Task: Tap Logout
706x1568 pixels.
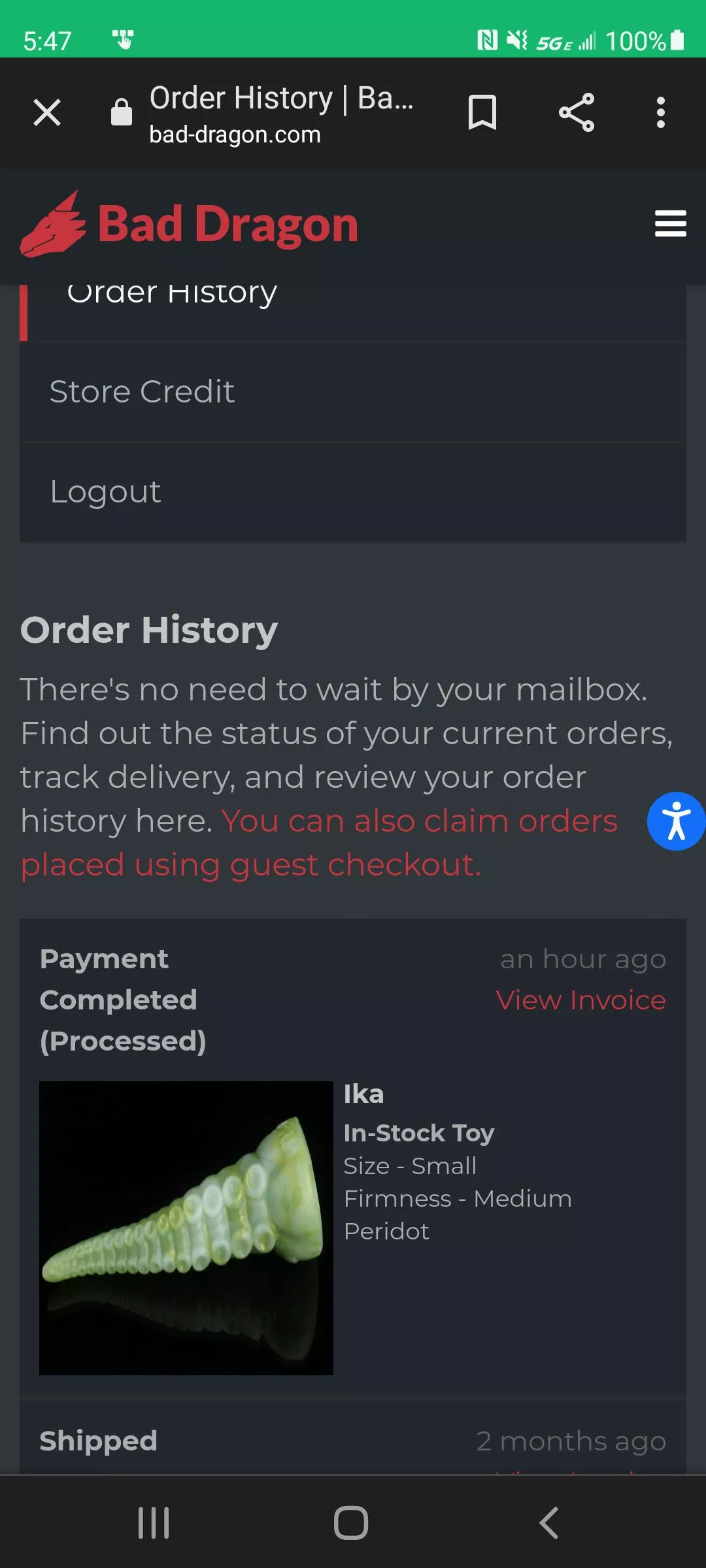Action: point(106,492)
